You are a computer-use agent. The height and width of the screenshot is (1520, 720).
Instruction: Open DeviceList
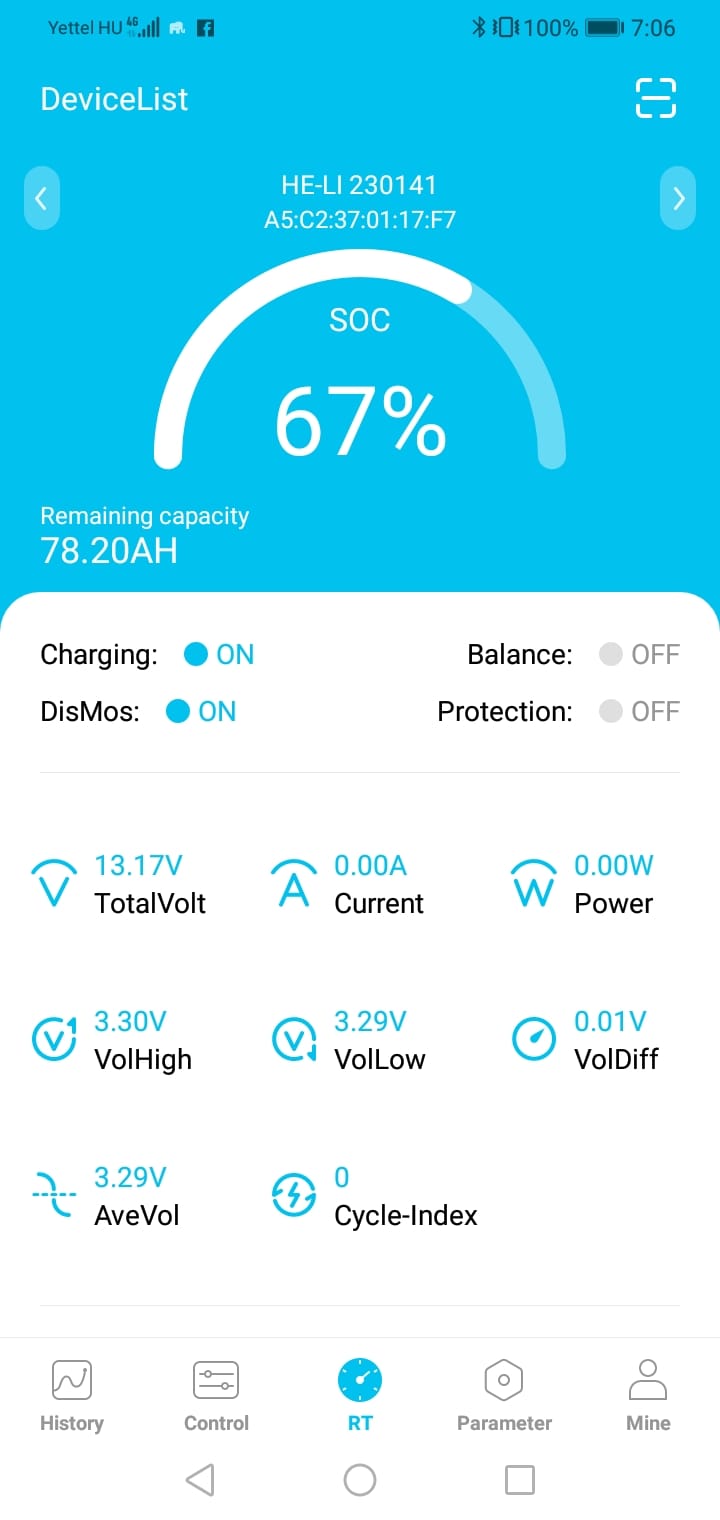pyautogui.click(x=114, y=99)
